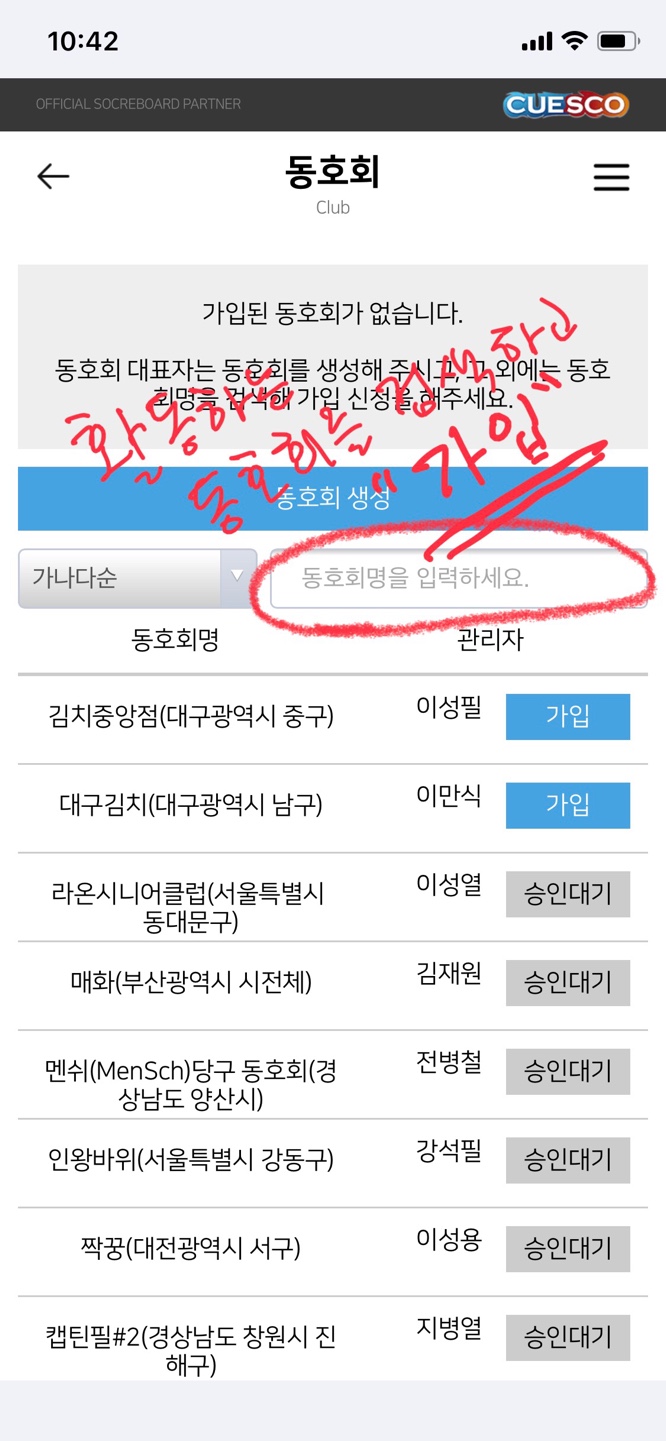Tap 승인대기 for 라온시니어클럽

tap(567, 894)
